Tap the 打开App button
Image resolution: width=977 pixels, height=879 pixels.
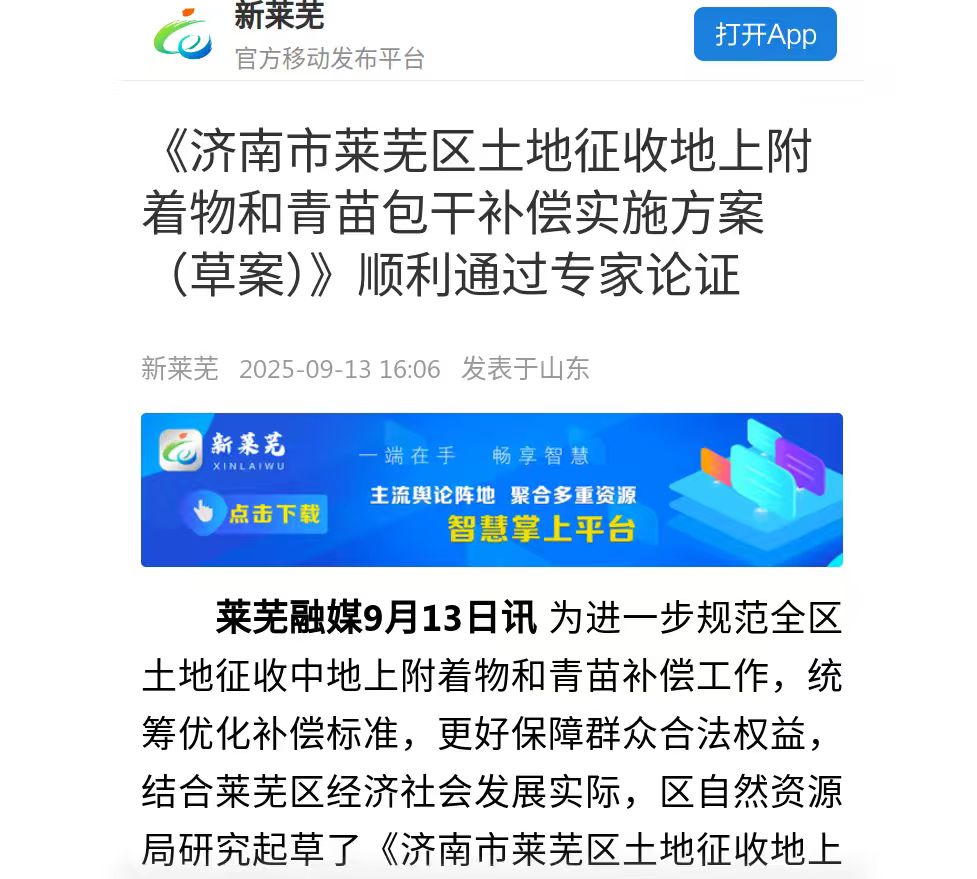coord(765,35)
